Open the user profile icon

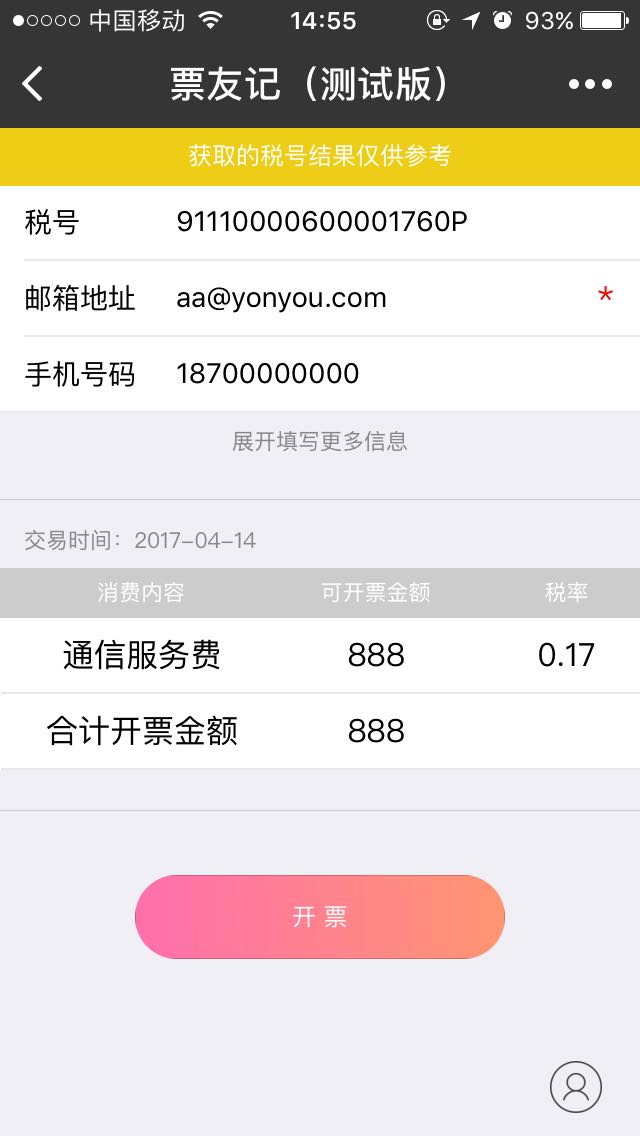[x=575, y=1087]
